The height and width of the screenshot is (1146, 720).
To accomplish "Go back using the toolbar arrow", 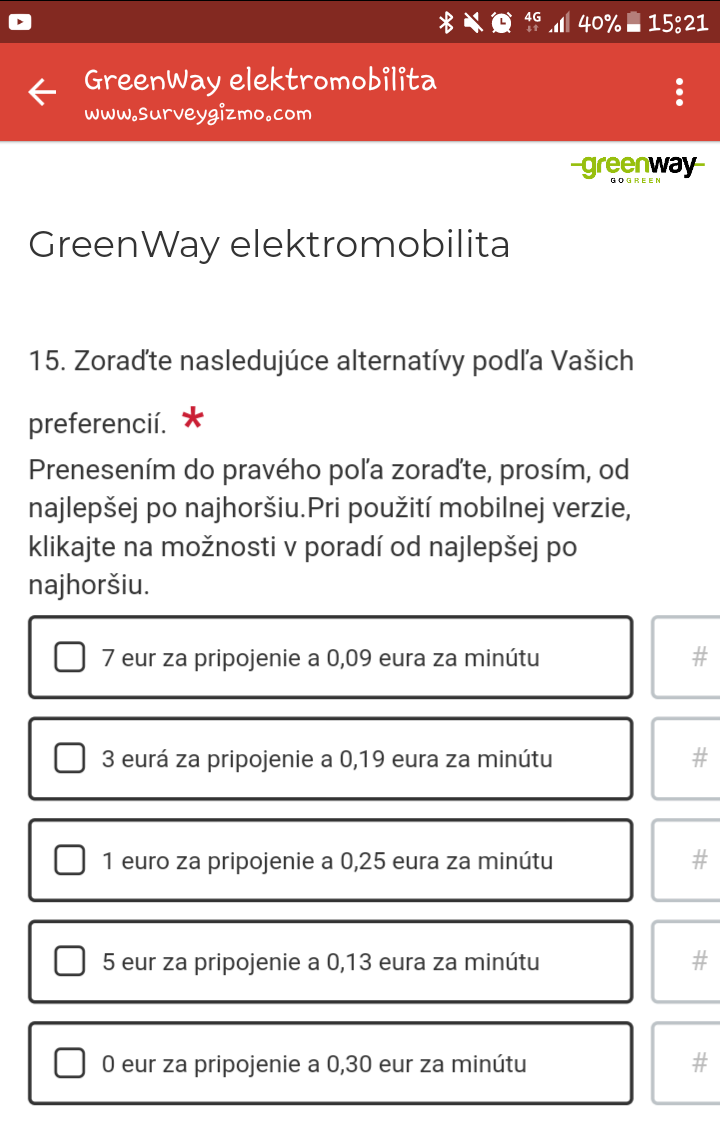I will point(42,93).
